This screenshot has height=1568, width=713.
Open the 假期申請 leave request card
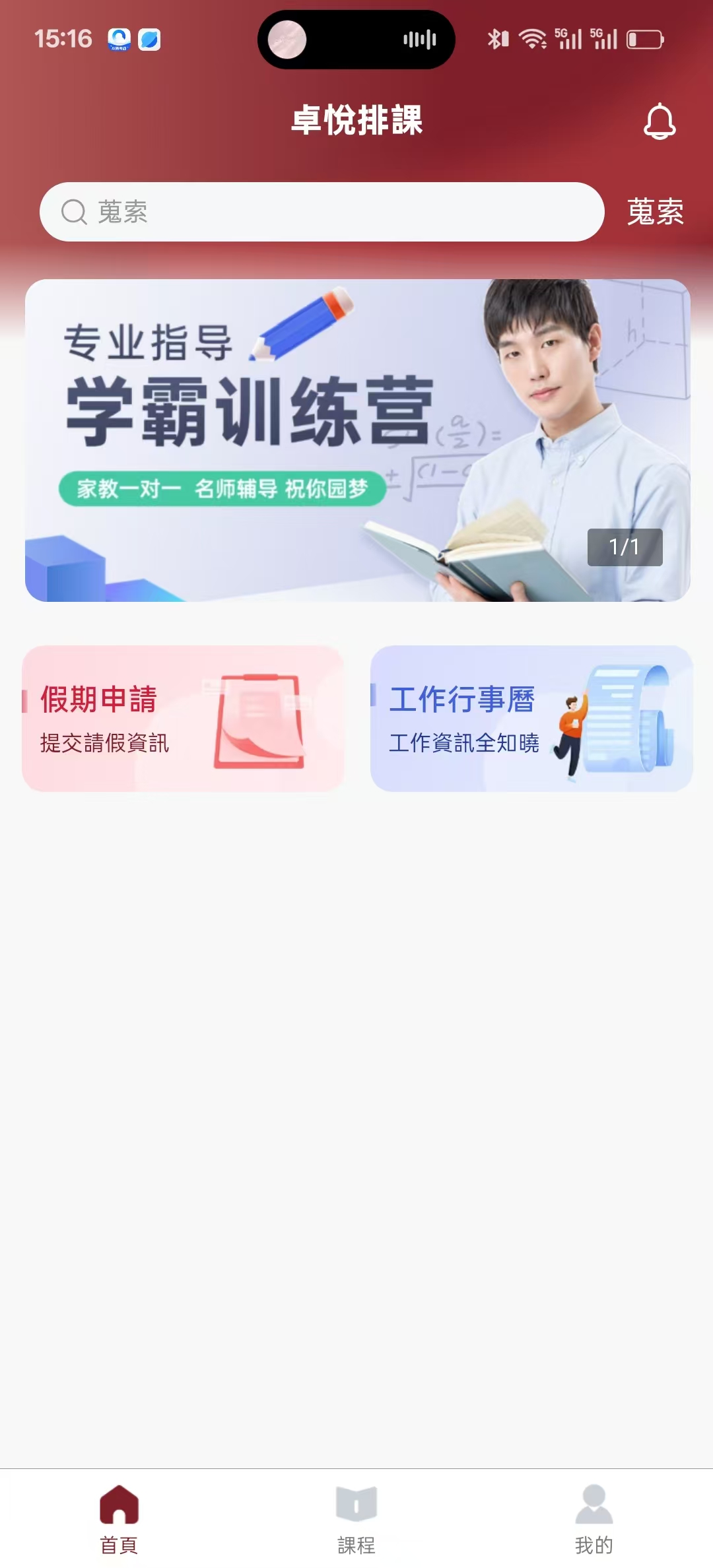[x=183, y=719]
